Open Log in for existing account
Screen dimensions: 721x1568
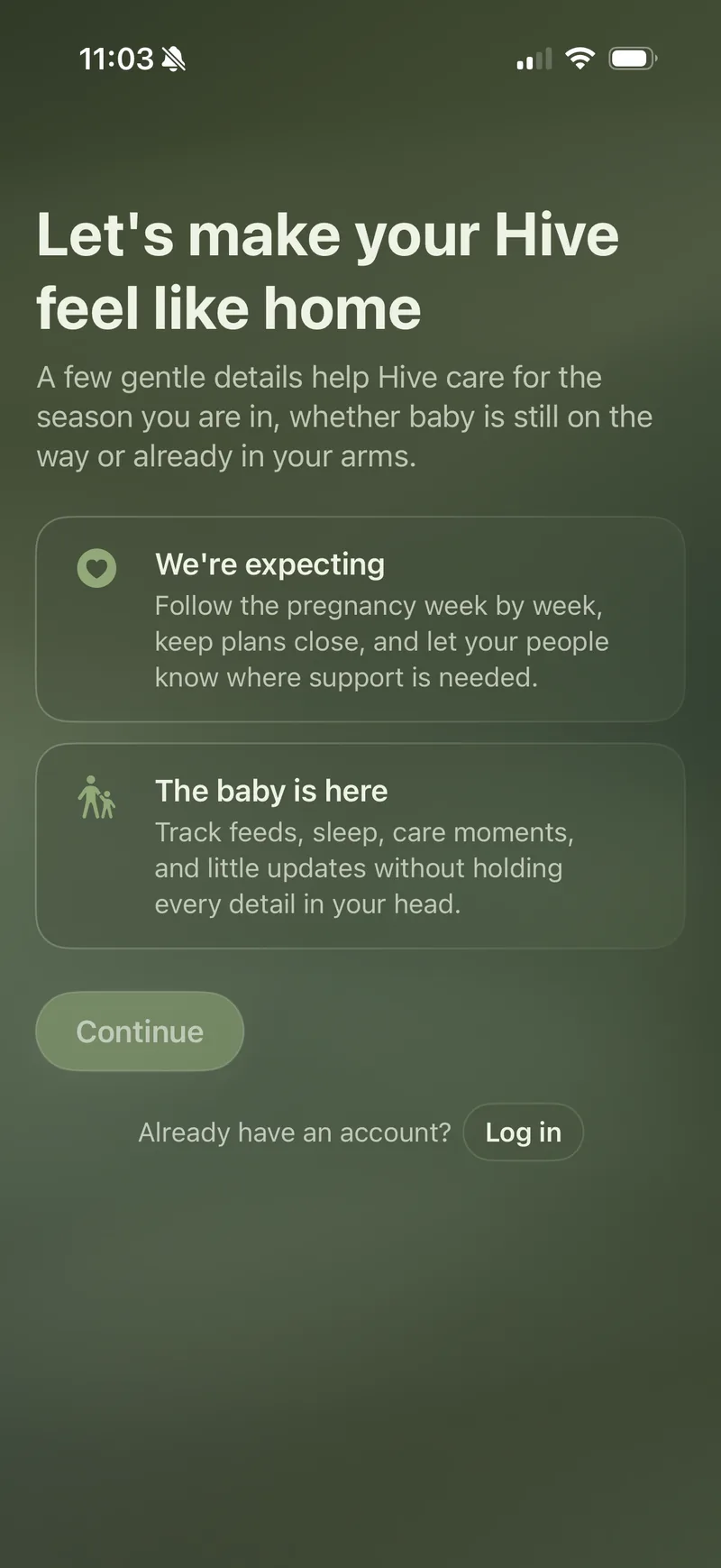[523, 1132]
